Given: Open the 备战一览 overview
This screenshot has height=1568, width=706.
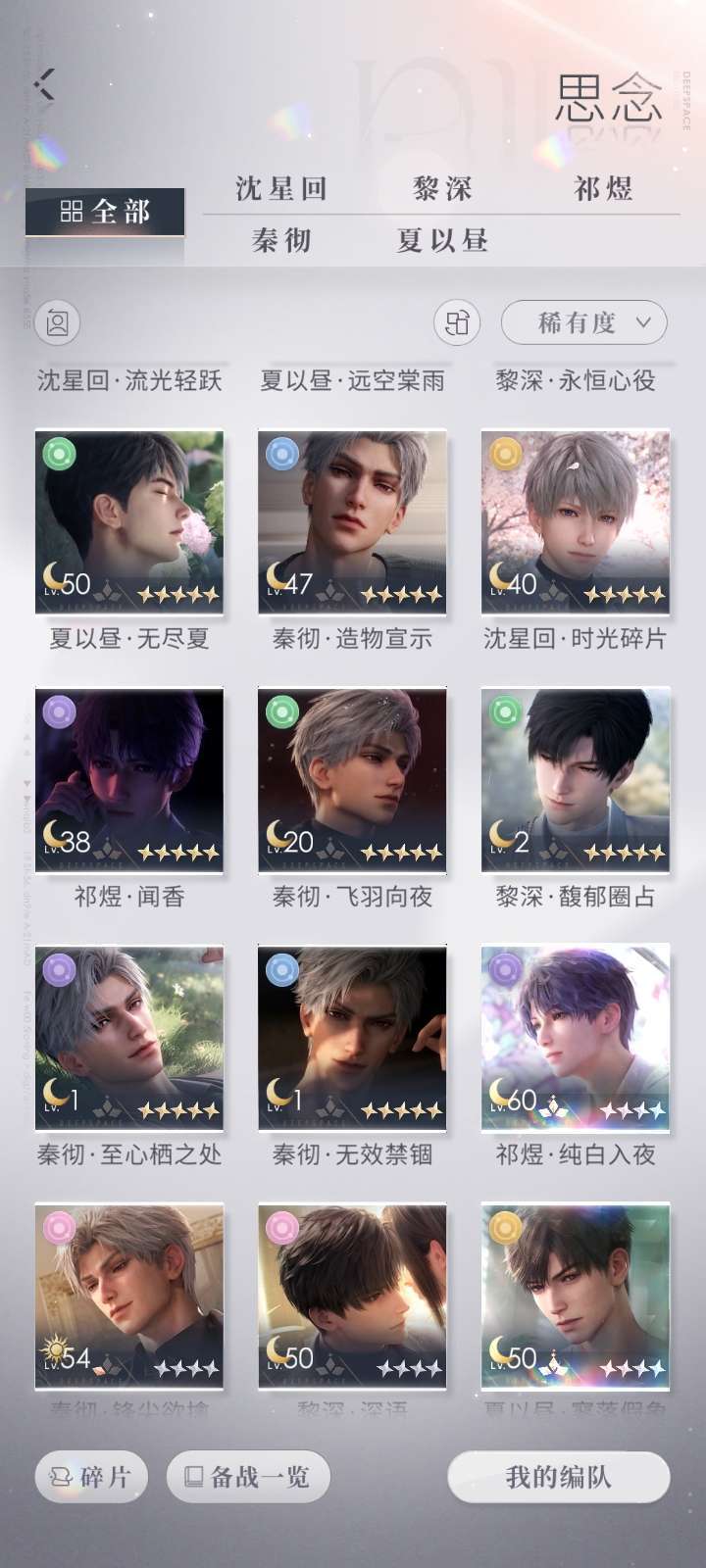Looking at the screenshot, I should click(x=248, y=1477).
